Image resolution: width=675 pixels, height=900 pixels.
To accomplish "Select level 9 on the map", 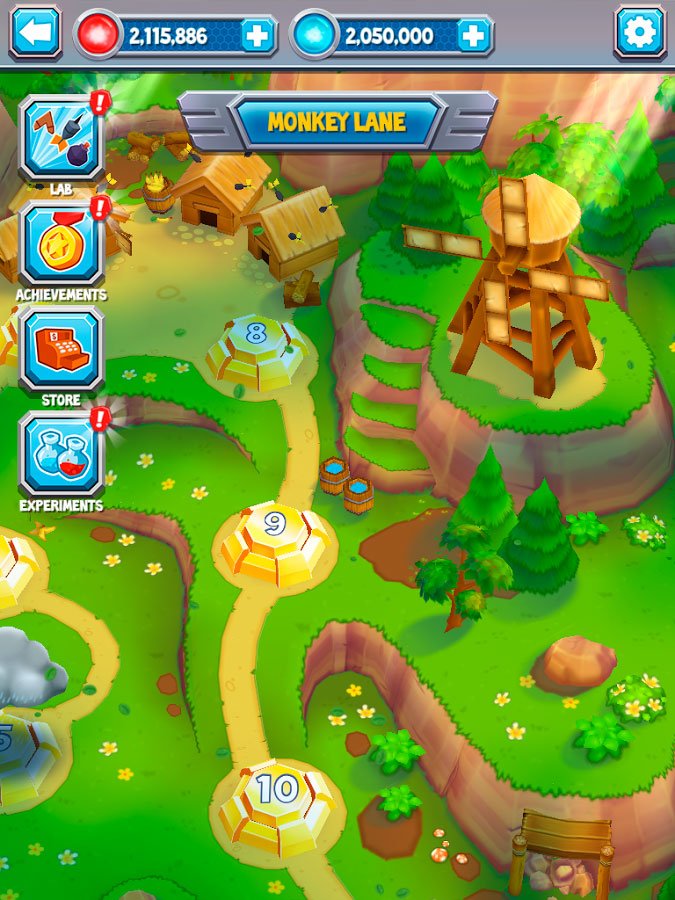I will click(x=275, y=540).
